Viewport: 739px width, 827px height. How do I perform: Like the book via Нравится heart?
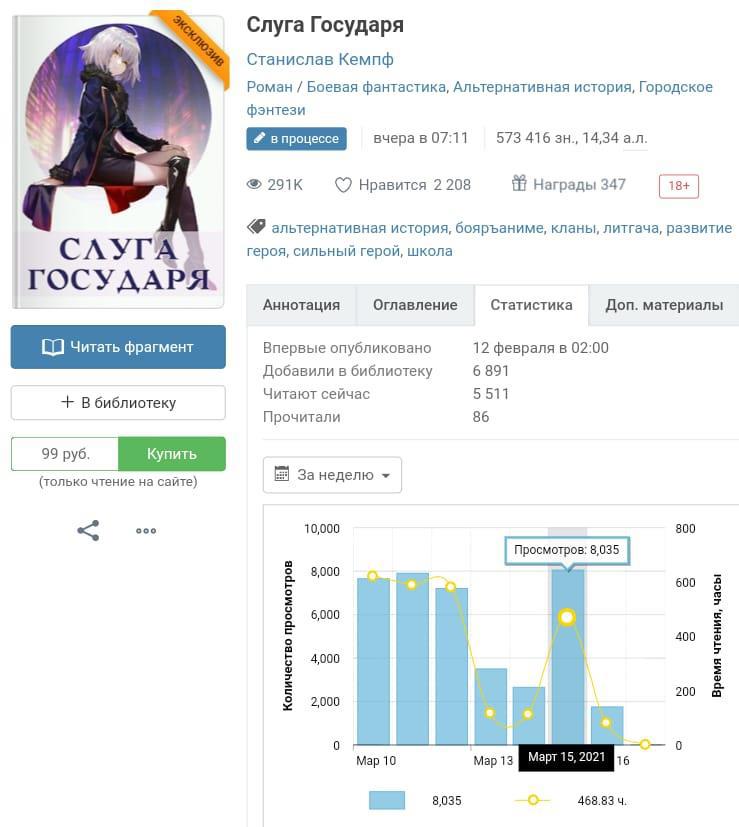pyautogui.click(x=344, y=185)
